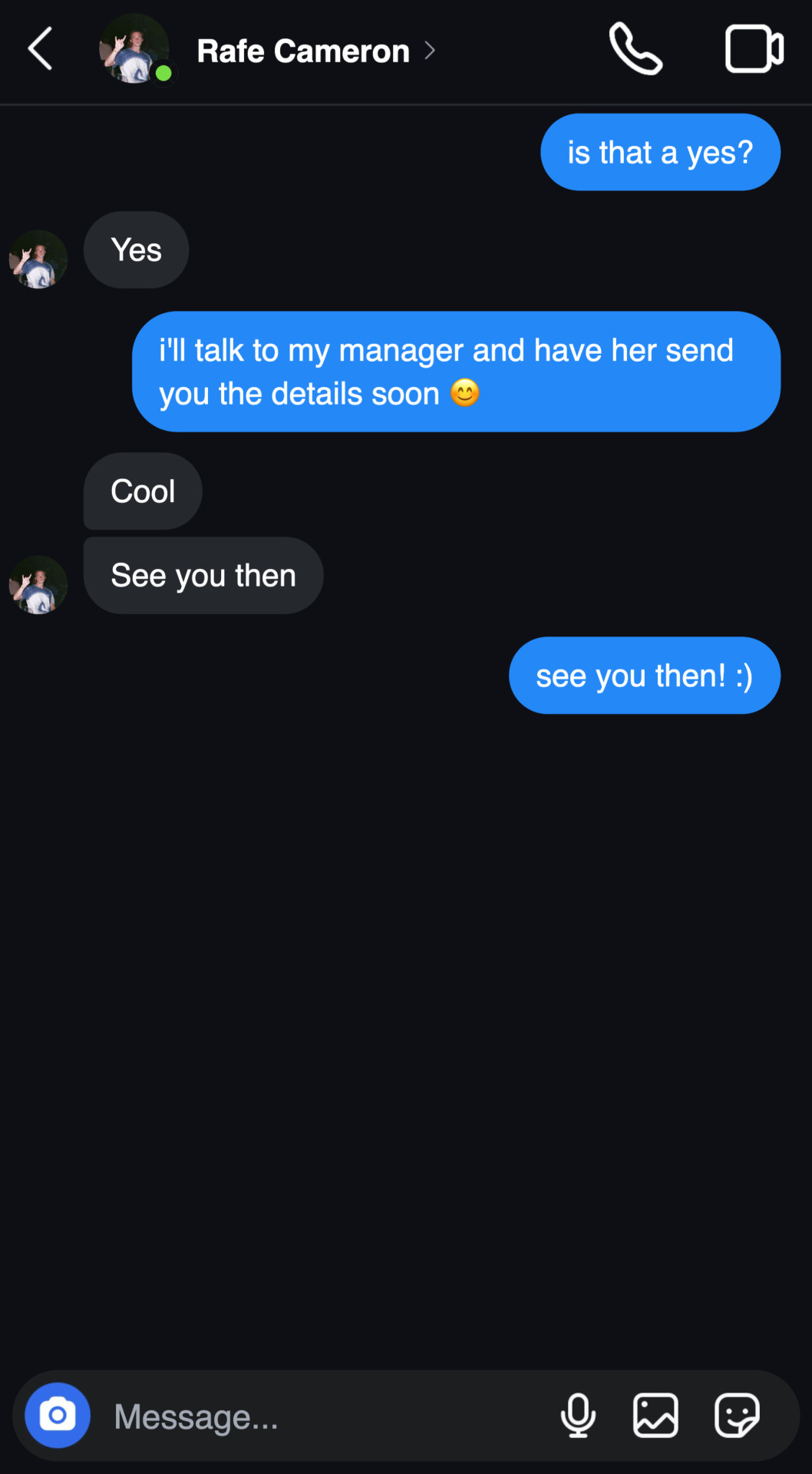The width and height of the screenshot is (812, 1474).
Task: Open the sticker picker
Action: coord(737,1415)
